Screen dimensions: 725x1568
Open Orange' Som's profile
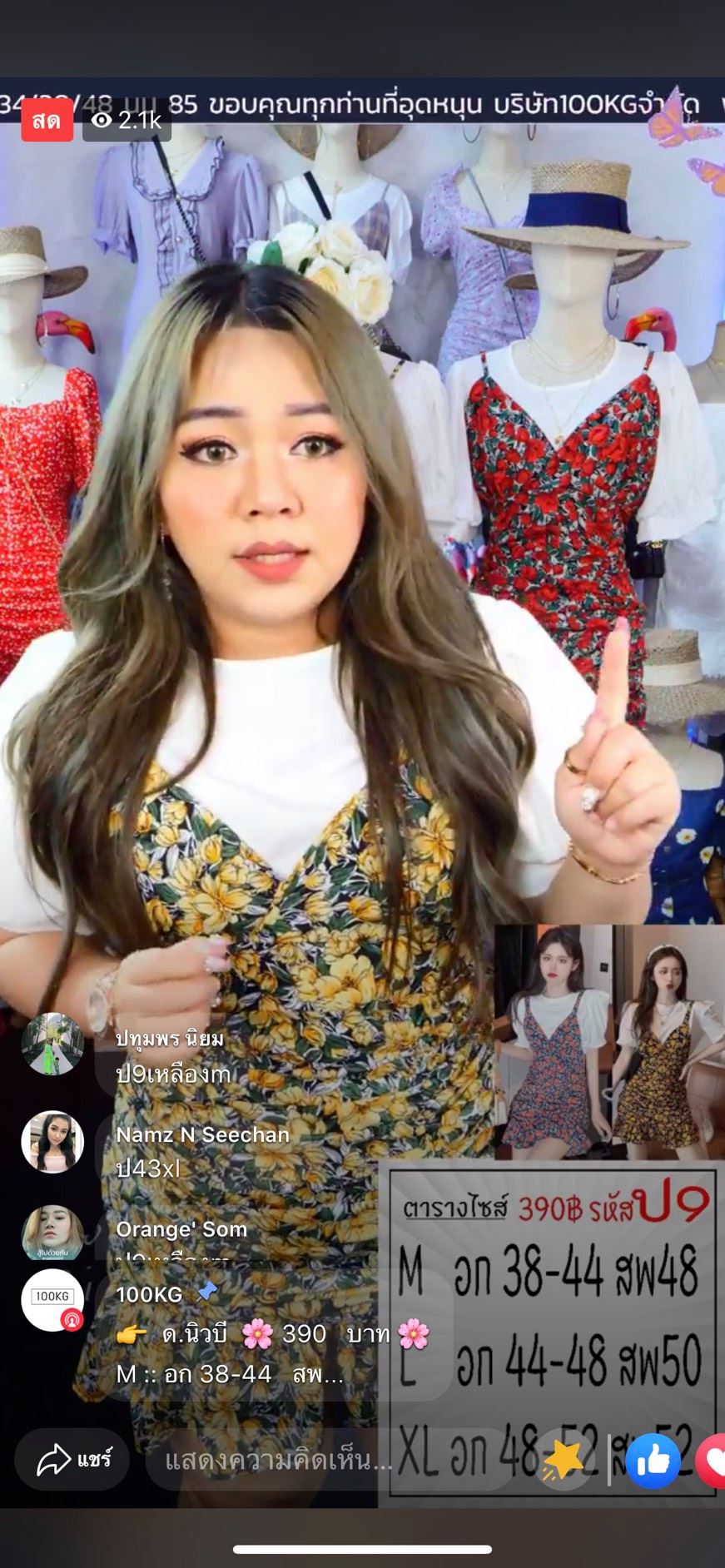point(52,1233)
